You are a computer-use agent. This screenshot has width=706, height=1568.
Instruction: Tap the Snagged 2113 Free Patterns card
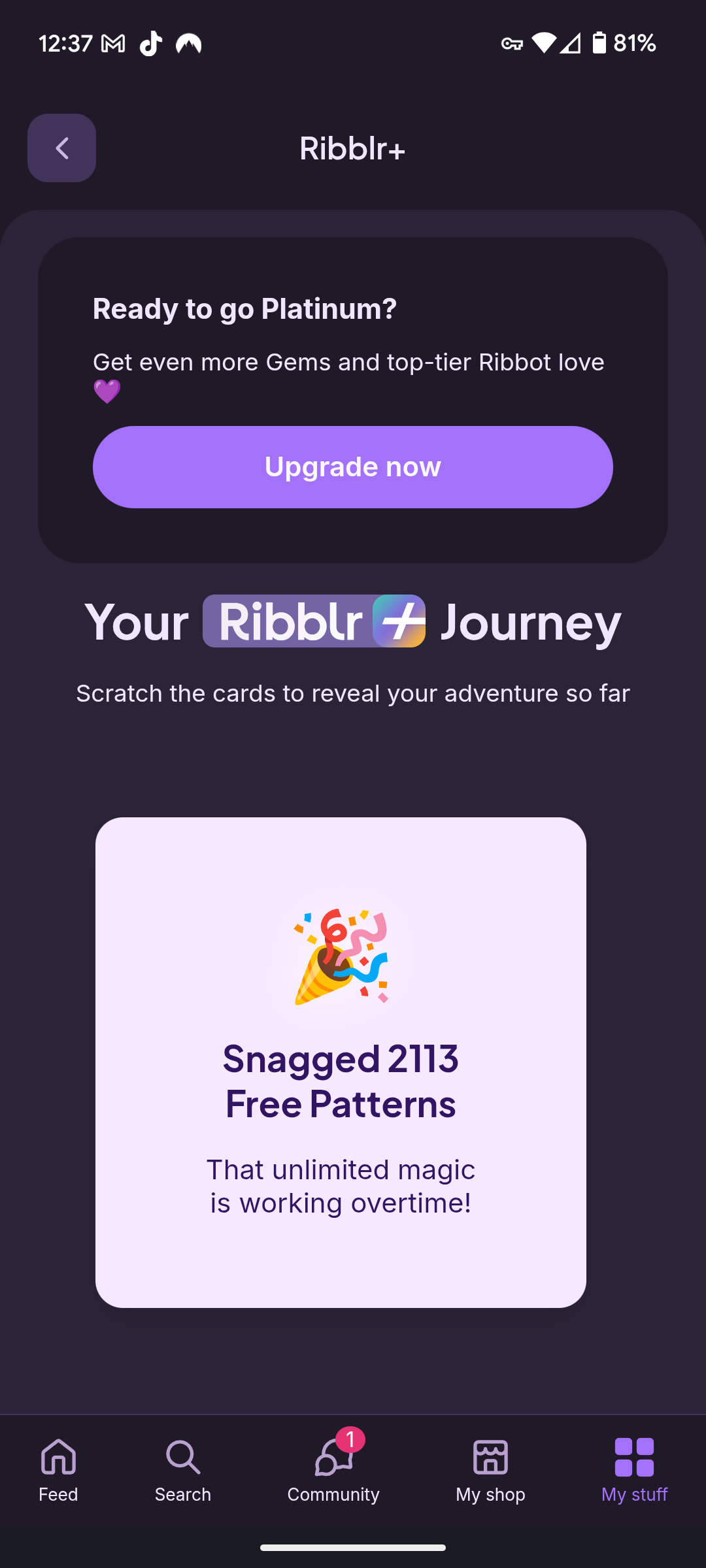(341, 1062)
